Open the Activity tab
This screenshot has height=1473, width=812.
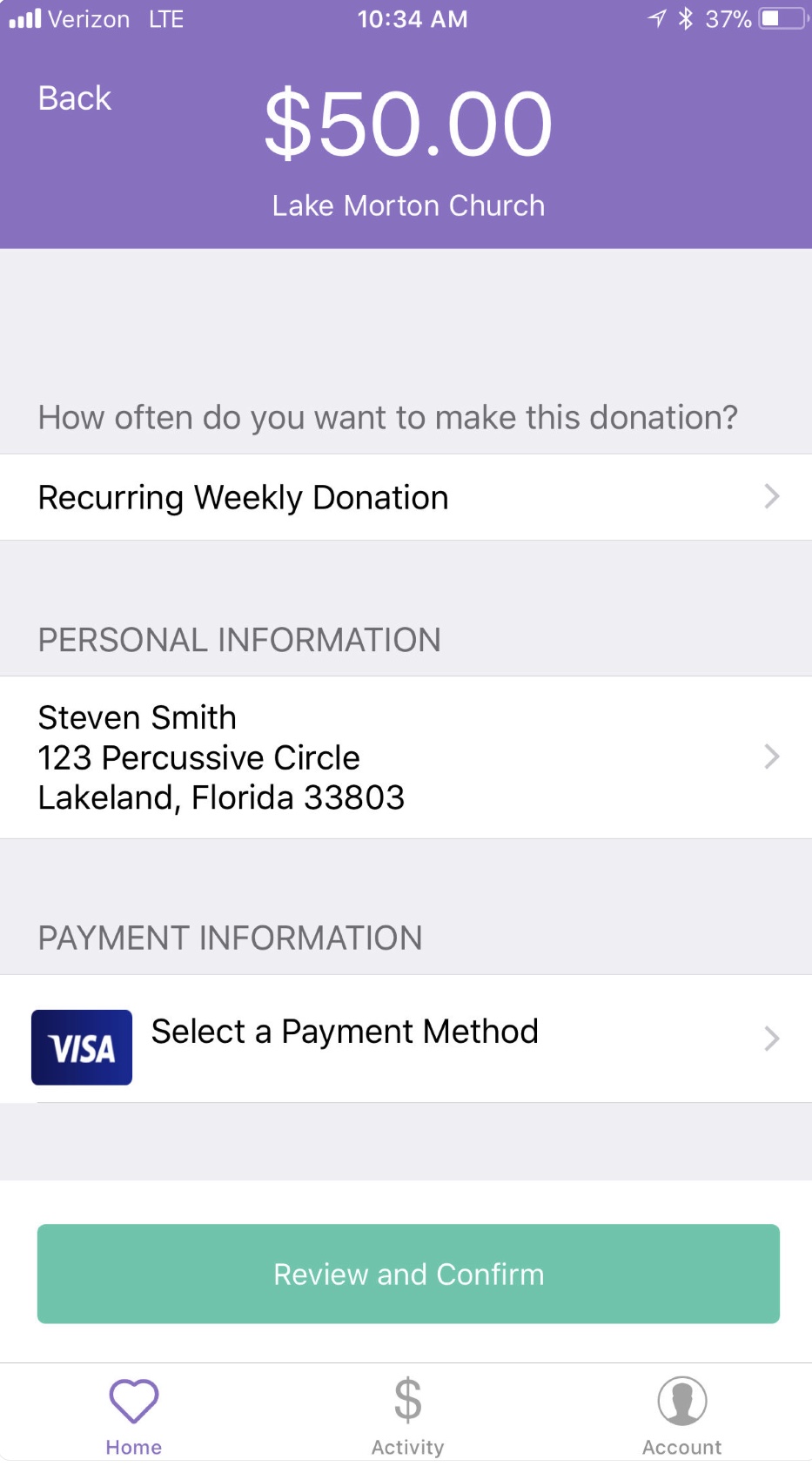407,1416
